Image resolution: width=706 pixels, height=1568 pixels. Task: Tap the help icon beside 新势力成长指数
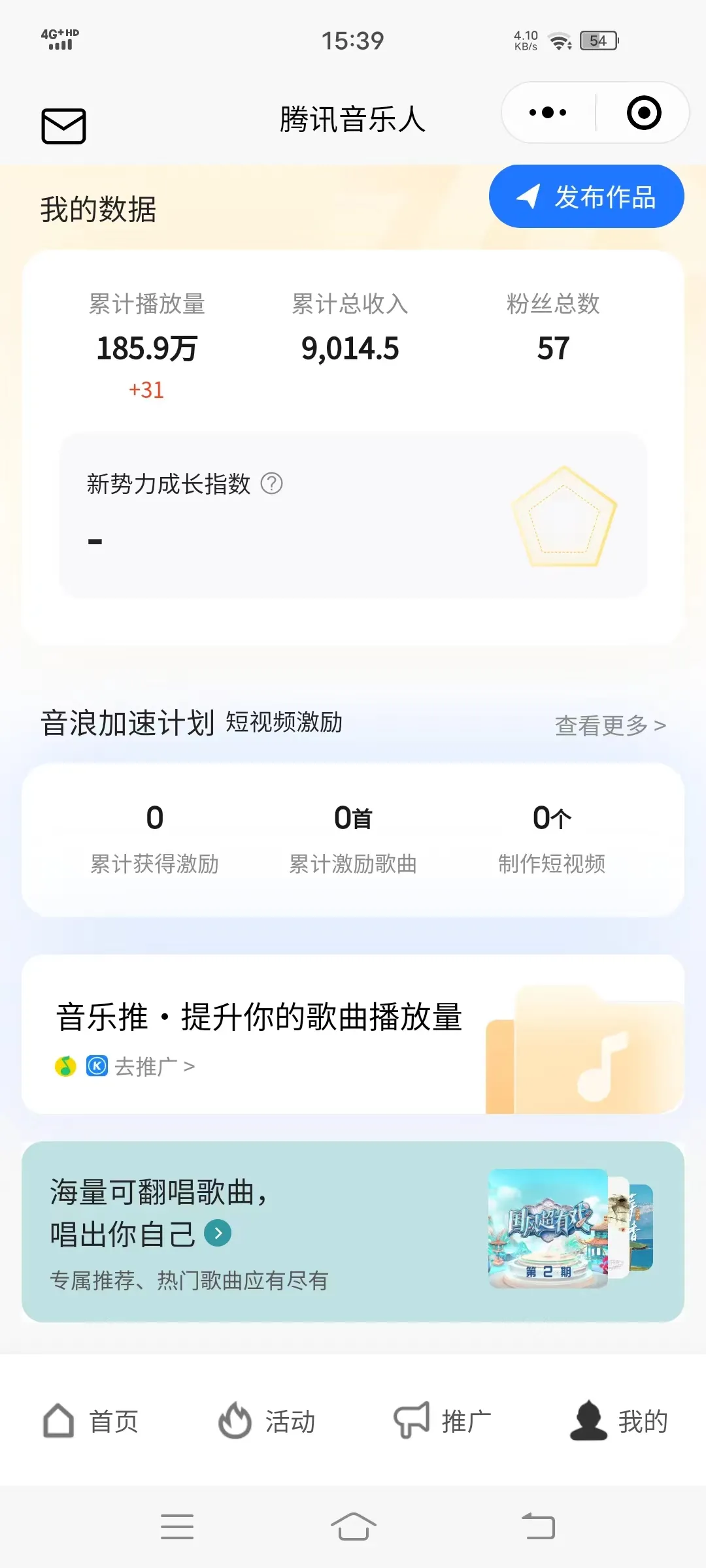pyautogui.click(x=273, y=484)
